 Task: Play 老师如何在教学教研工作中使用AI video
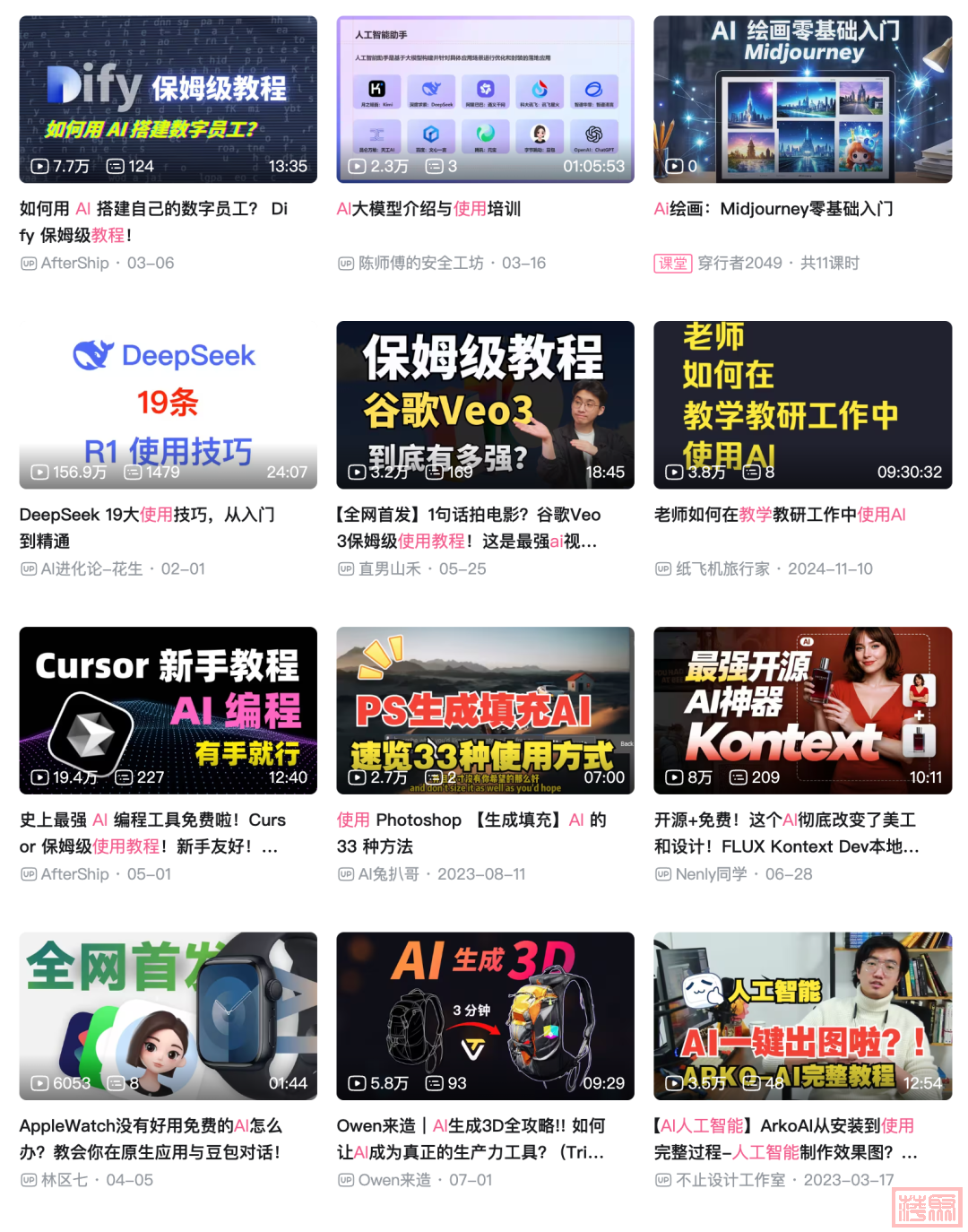[x=802, y=404]
